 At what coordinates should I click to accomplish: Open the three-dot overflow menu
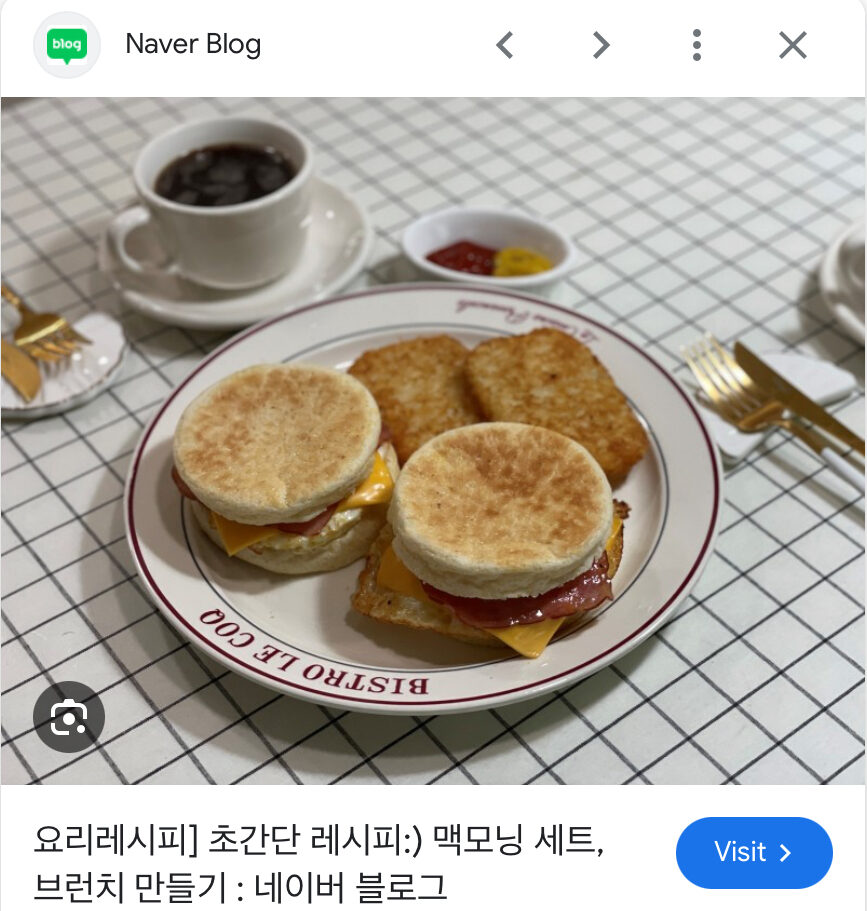coord(697,45)
